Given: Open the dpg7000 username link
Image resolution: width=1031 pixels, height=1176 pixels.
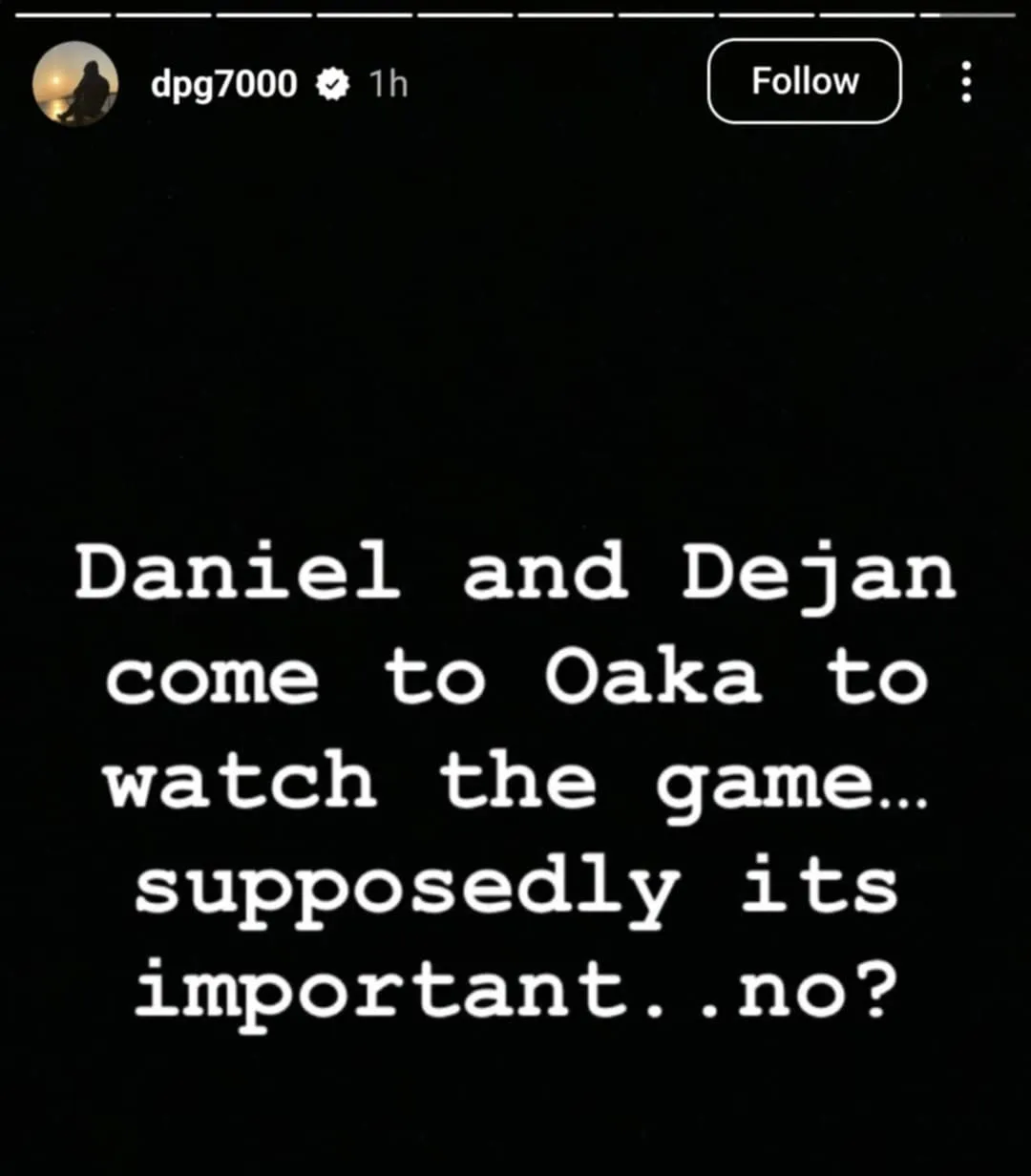Looking at the screenshot, I should coord(223,85).
